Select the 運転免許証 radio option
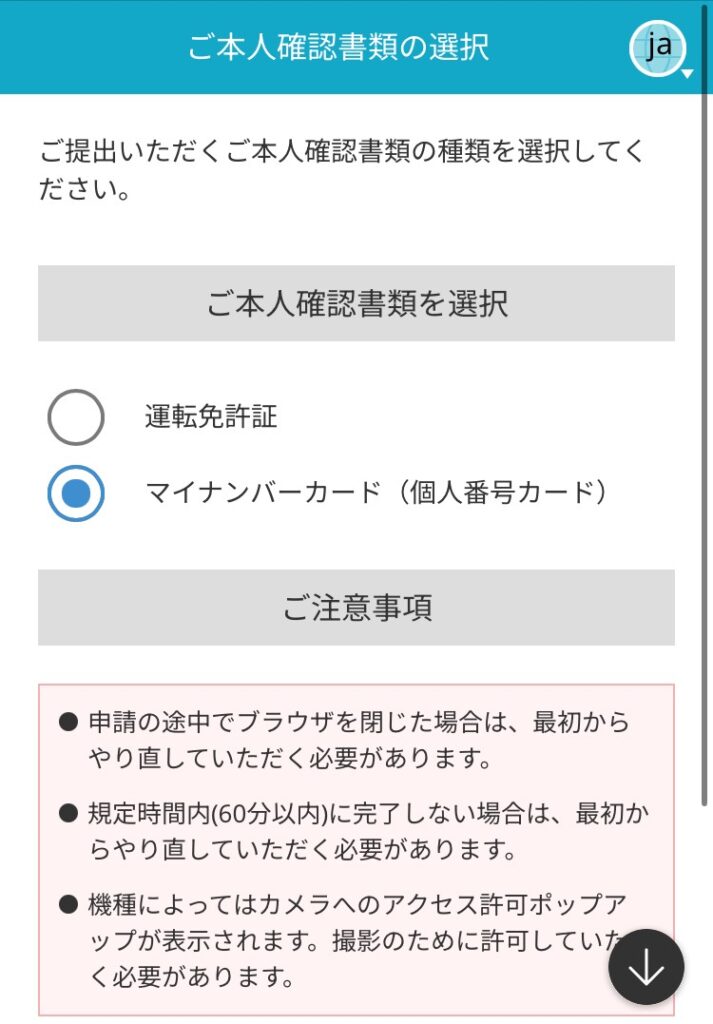The height and width of the screenshot is (1024, 713). (76, 417)
